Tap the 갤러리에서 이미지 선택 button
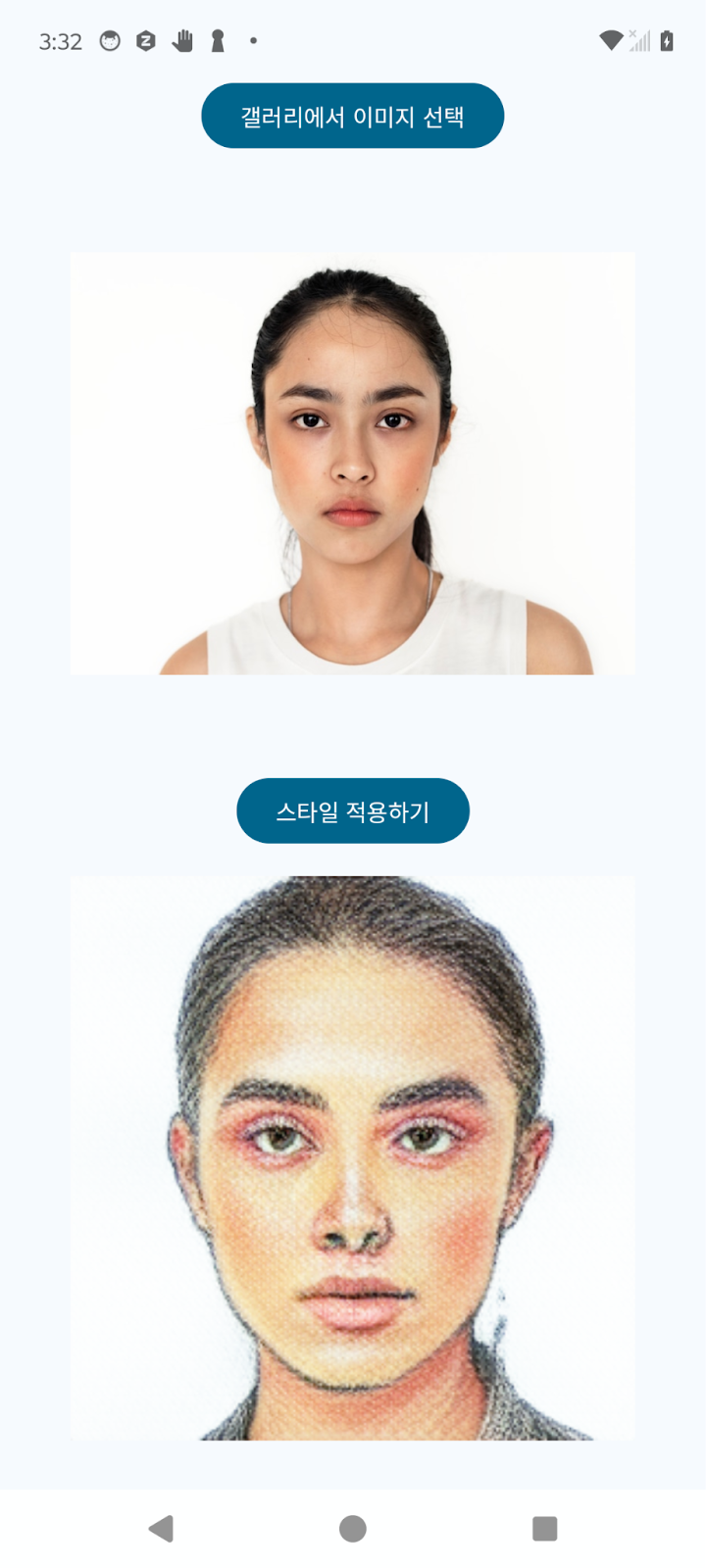 353,116
